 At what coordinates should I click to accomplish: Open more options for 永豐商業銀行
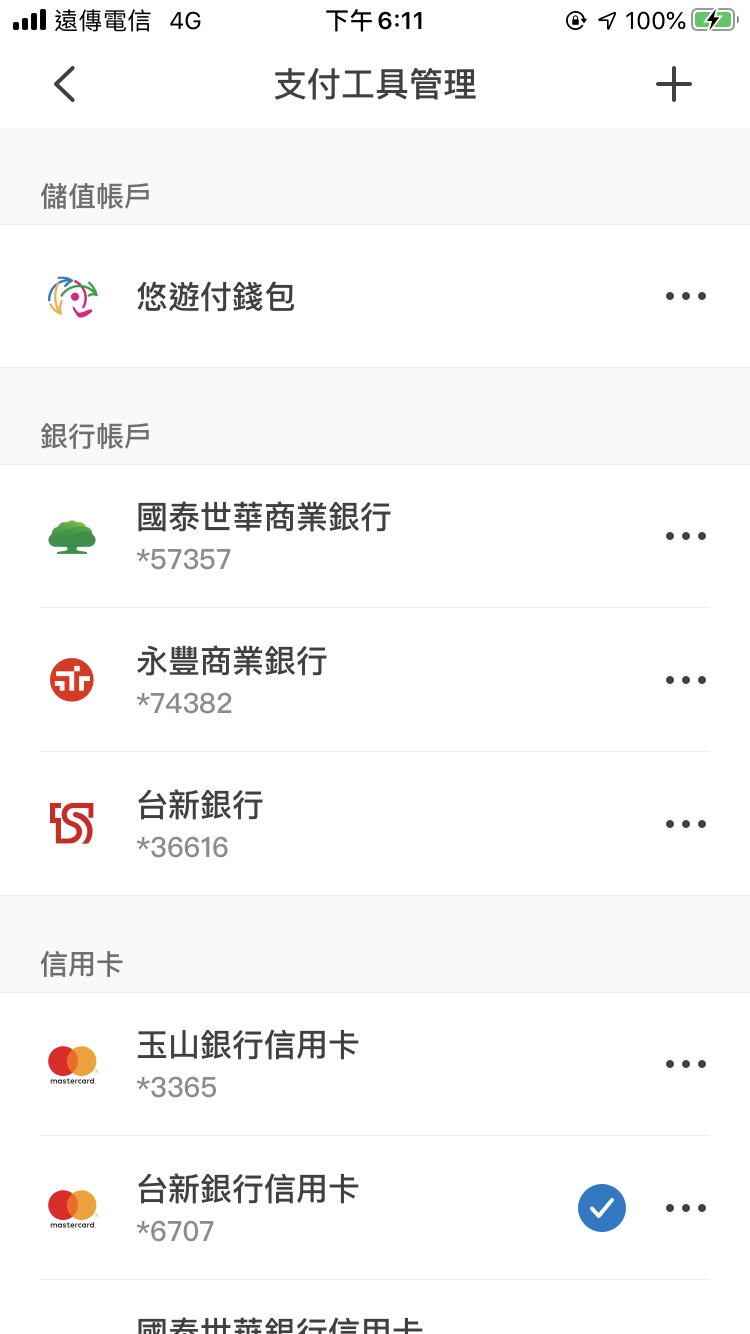[686, 680]
